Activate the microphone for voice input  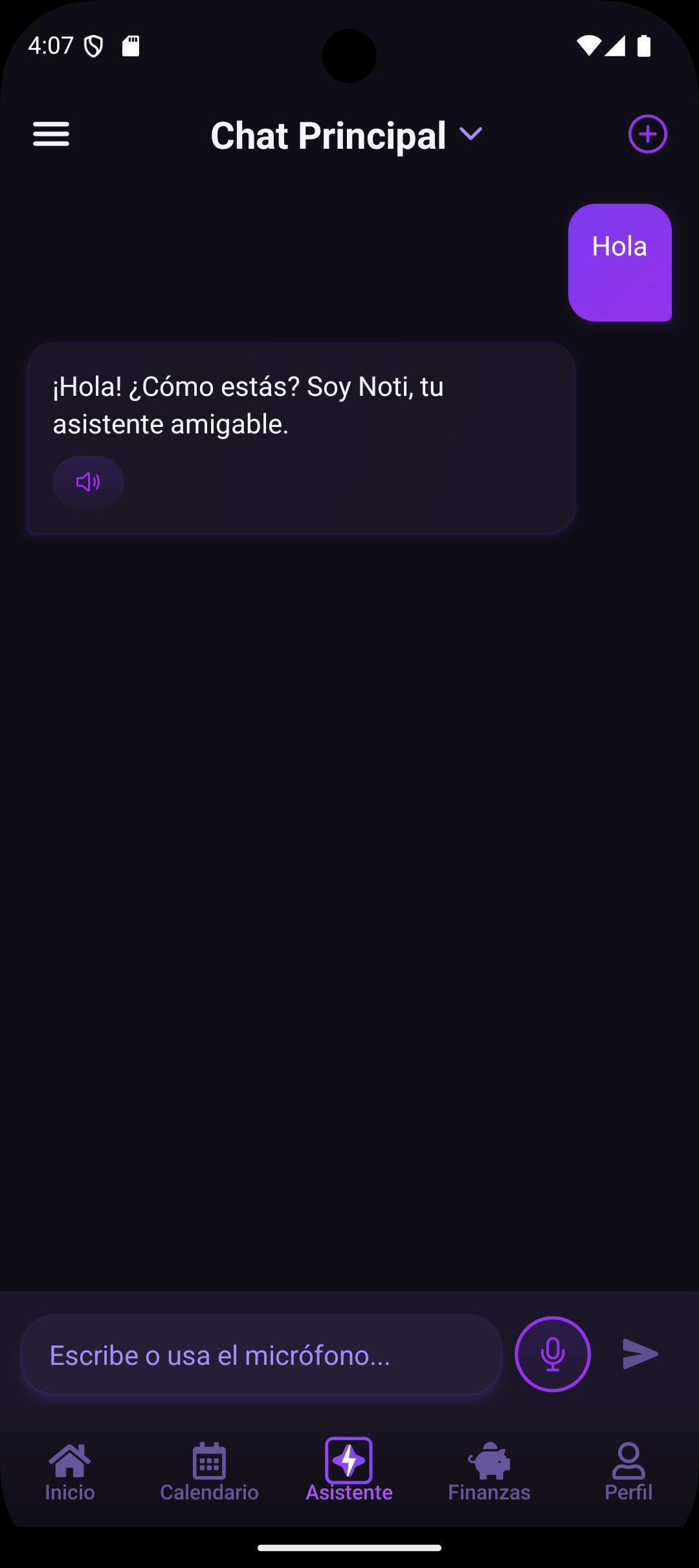pos(552,1354)
